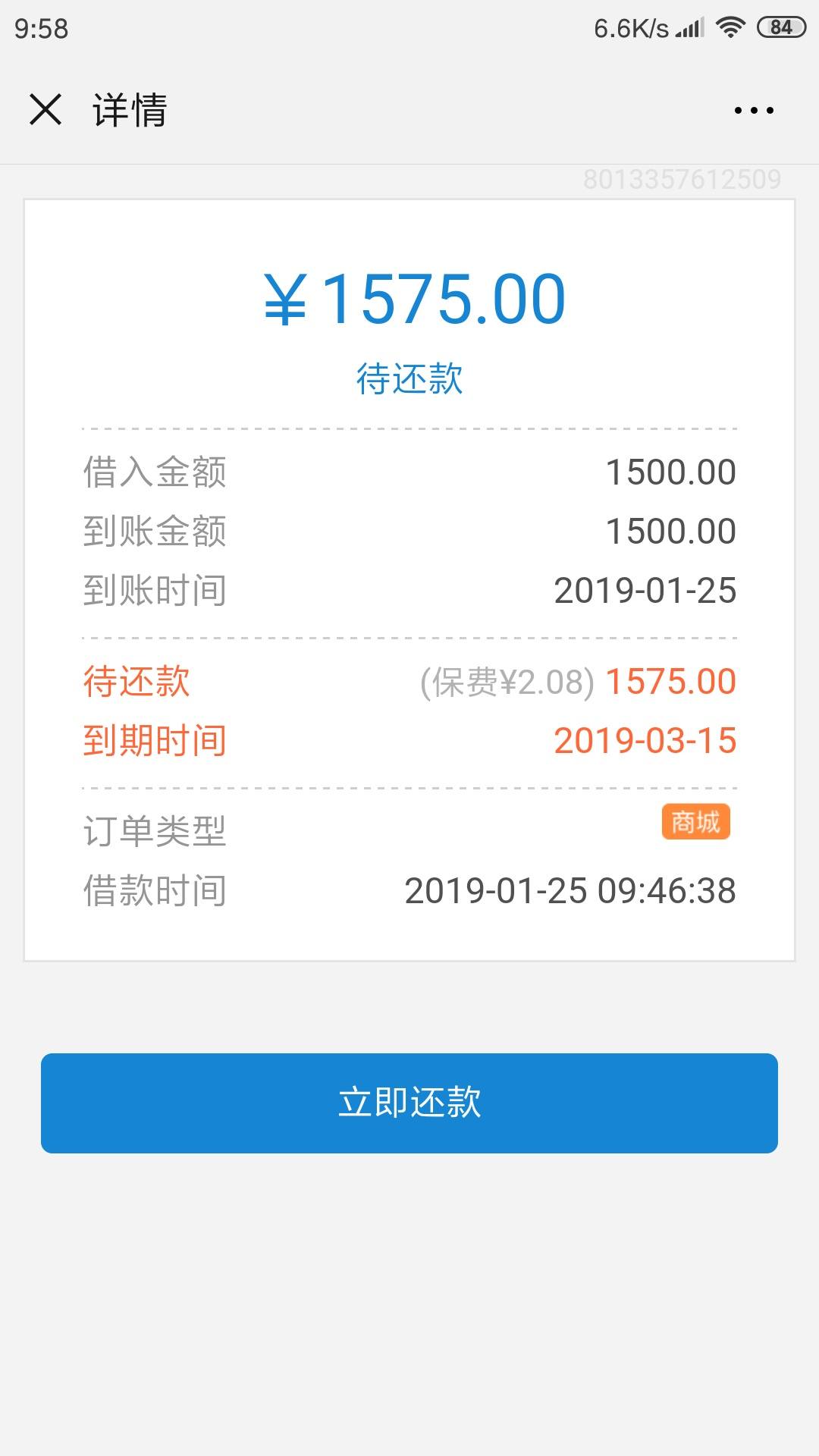
Task: Tap the 借款时间 timestamp row
Action: click(x=409, y=892)
